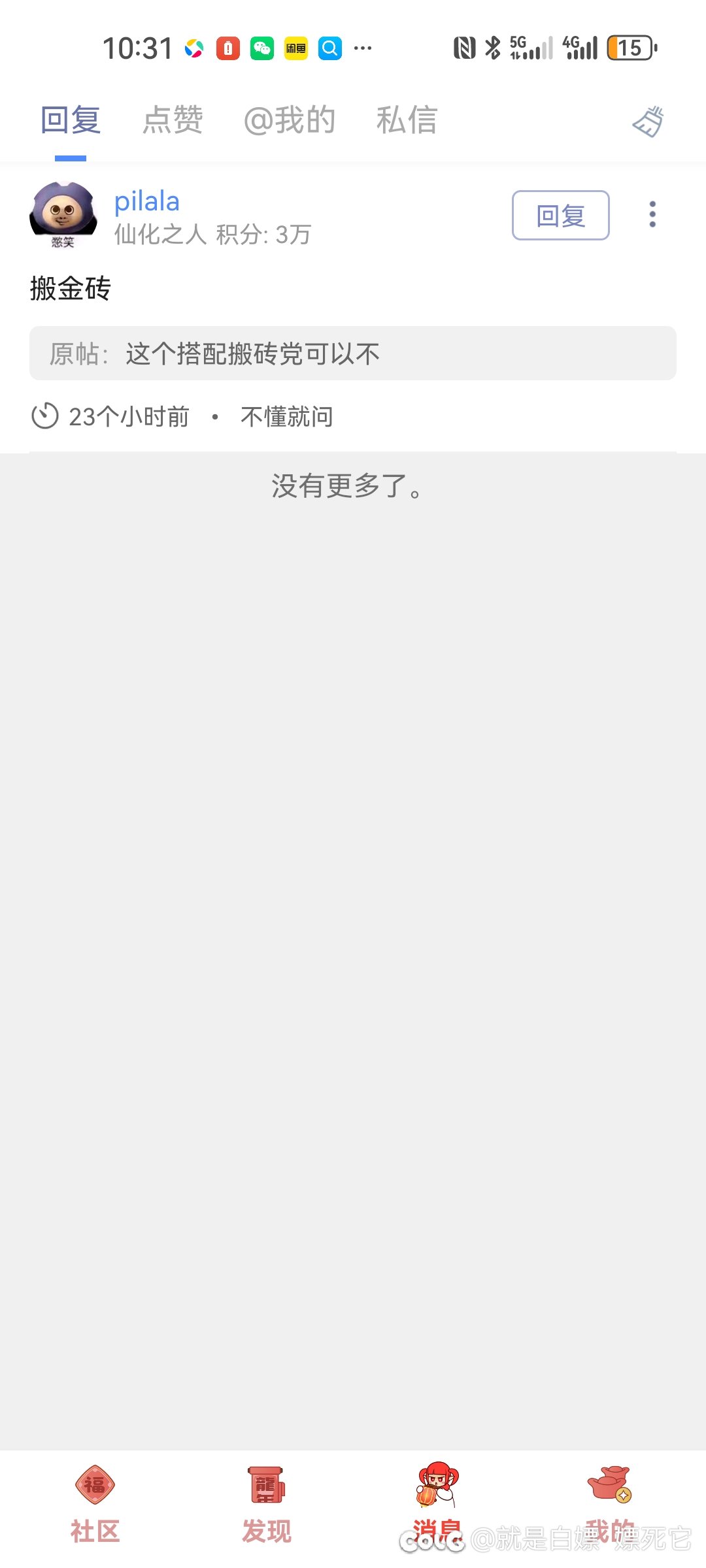Select the 回复 tab
The width and height of the screenshot is (706, 1568).
pyautogui.click(x=71, y=120)
